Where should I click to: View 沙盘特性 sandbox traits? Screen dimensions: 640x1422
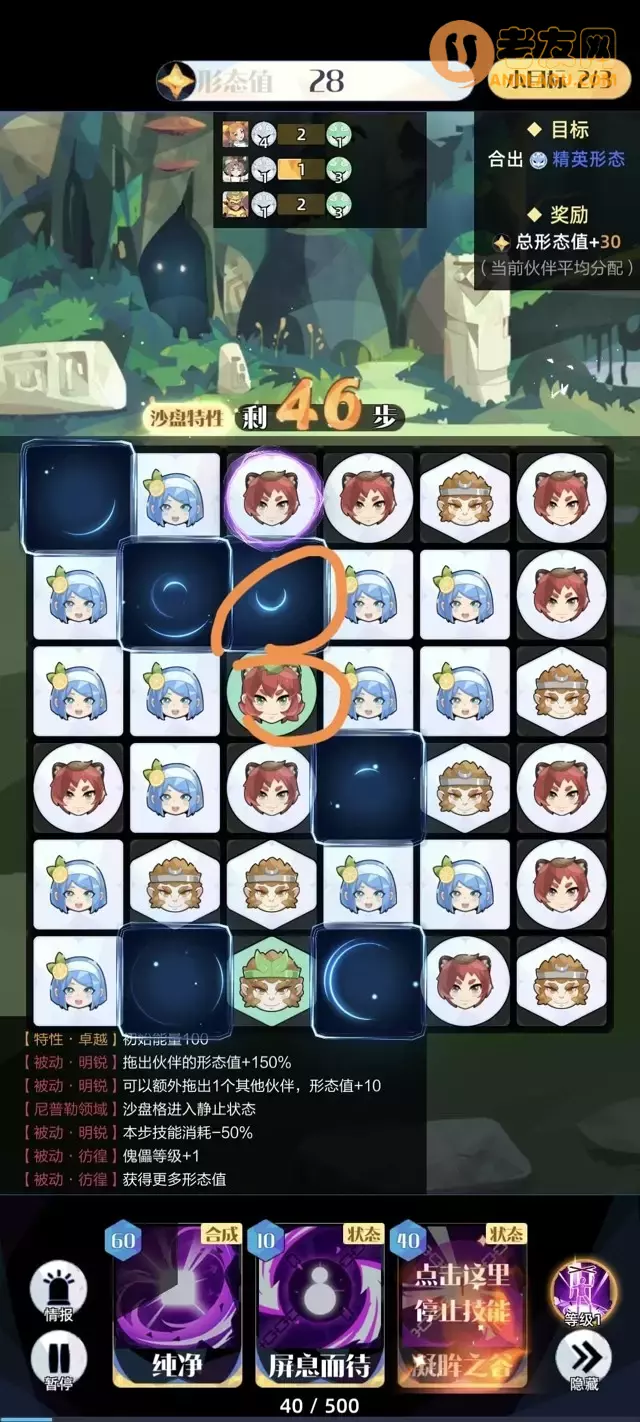[187, 416]
